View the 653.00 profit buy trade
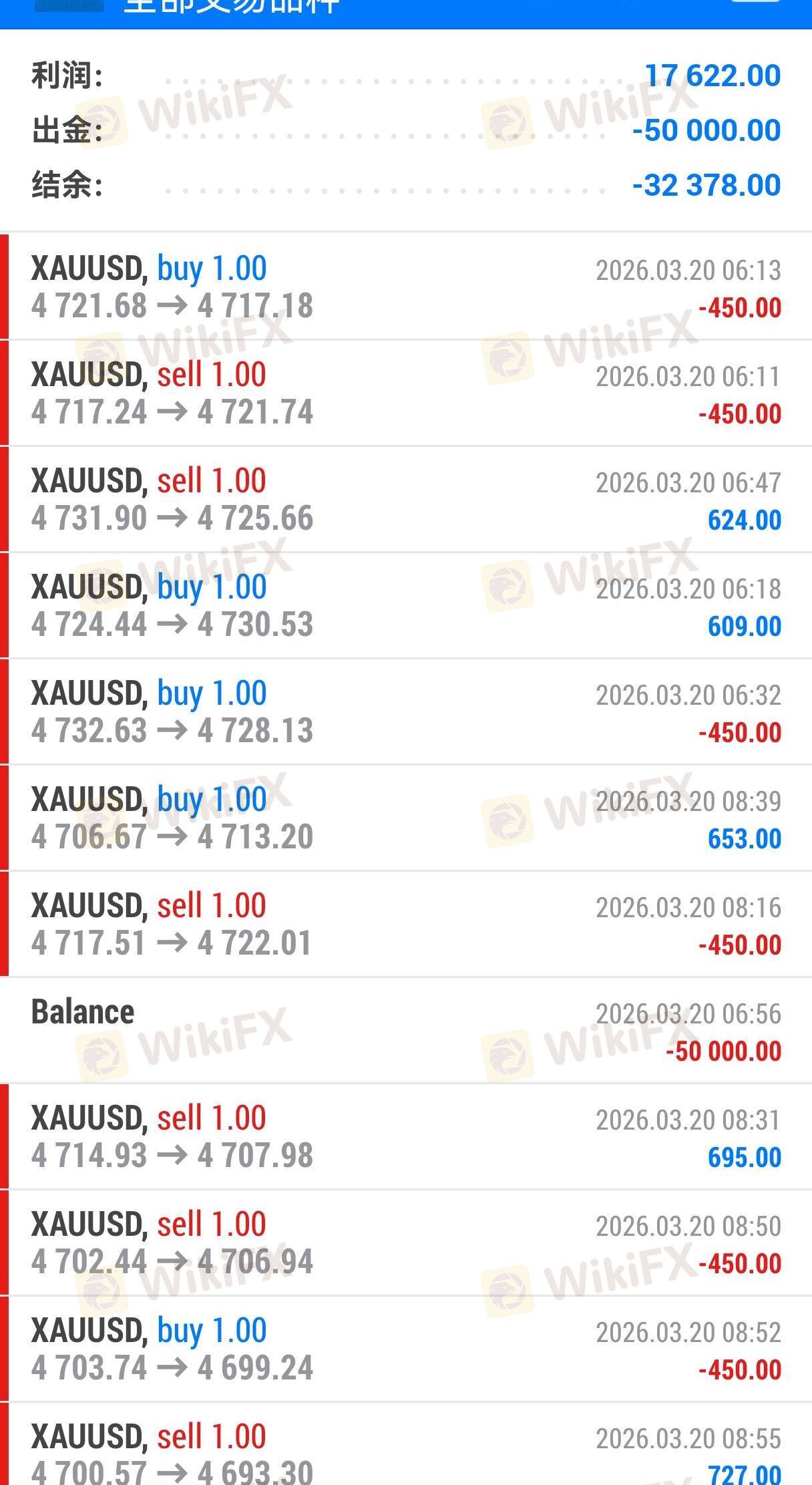The width and height of the screenshot is (812, 1485). coord(406,818)
